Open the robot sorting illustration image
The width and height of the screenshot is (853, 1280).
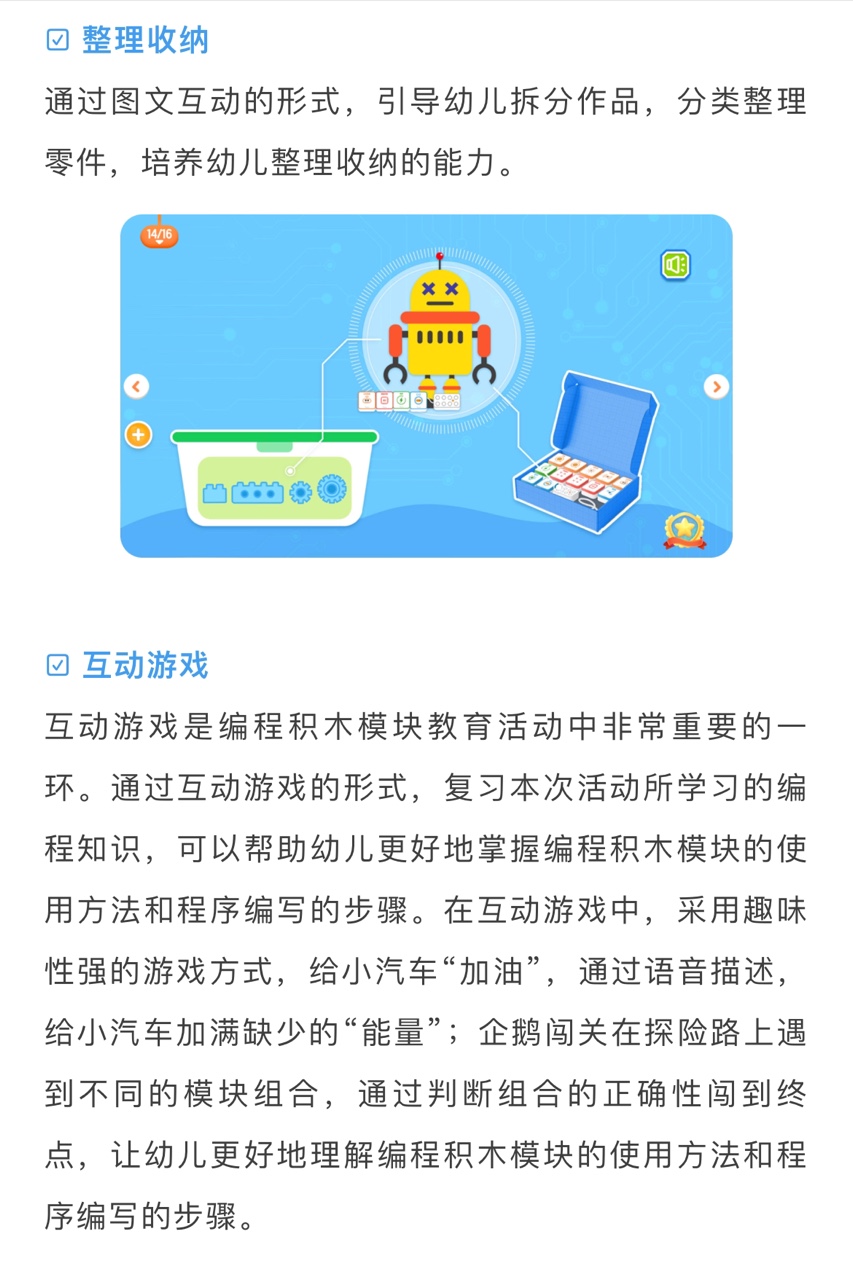pyautogui.click(x=426, y=385)
